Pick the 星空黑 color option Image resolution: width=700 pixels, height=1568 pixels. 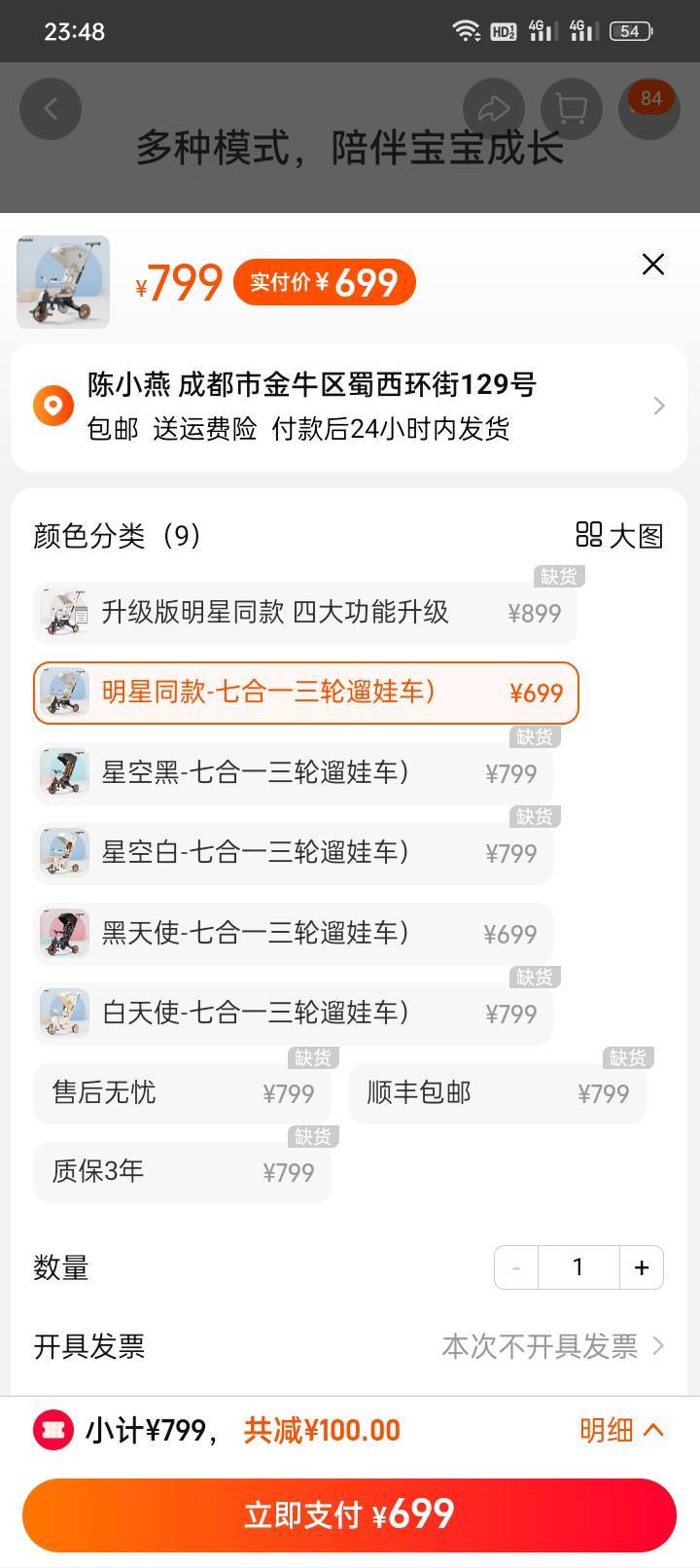(293, 773)
